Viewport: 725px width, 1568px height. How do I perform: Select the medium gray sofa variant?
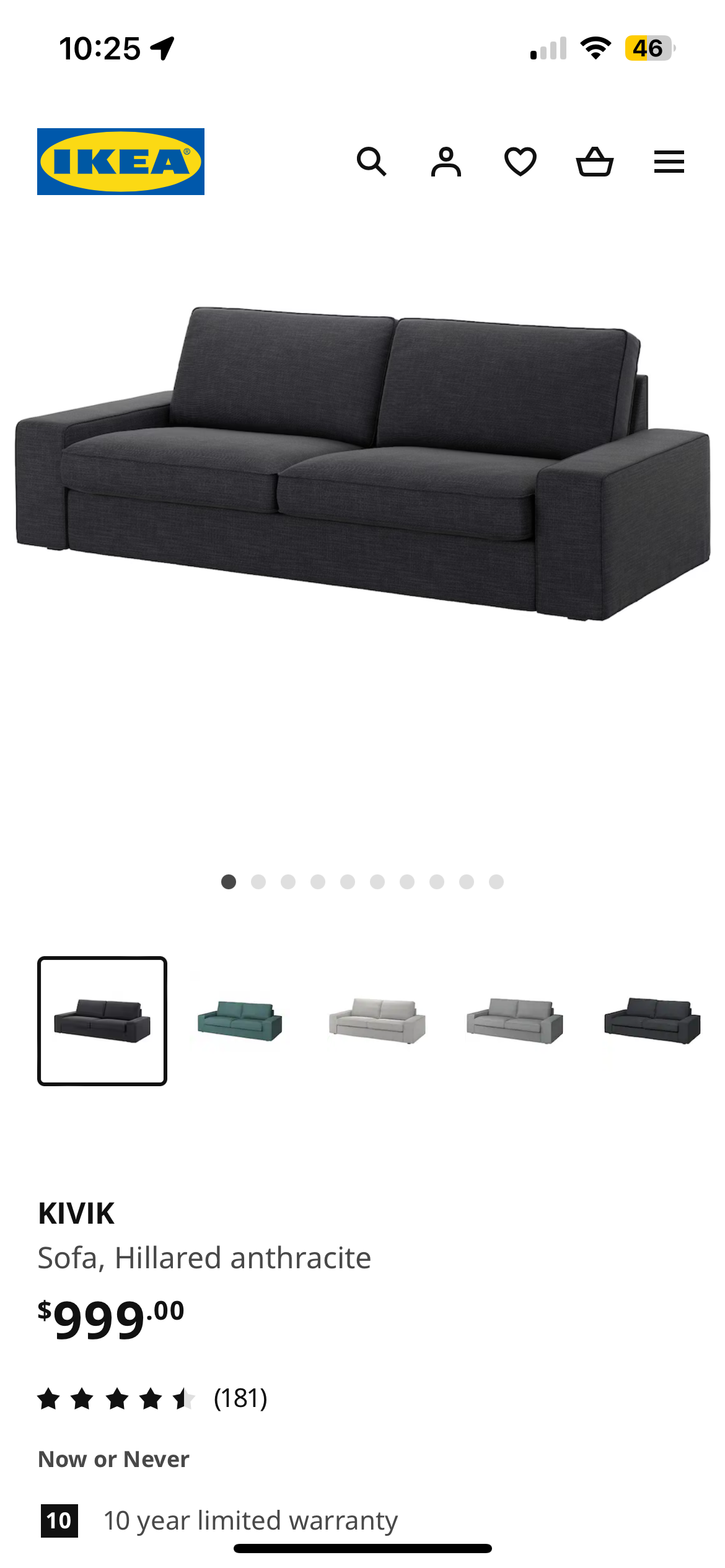click(515, 1021)
